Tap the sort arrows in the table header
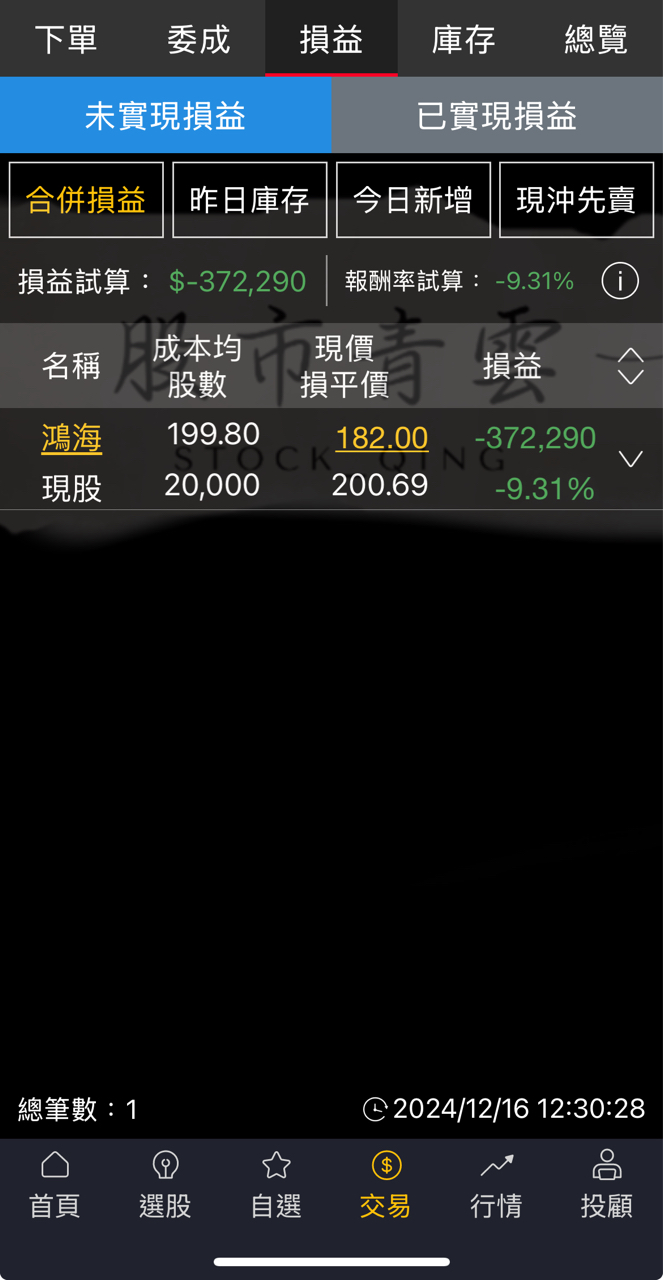Screen dimensions: 663x1280 coord(630,366)
